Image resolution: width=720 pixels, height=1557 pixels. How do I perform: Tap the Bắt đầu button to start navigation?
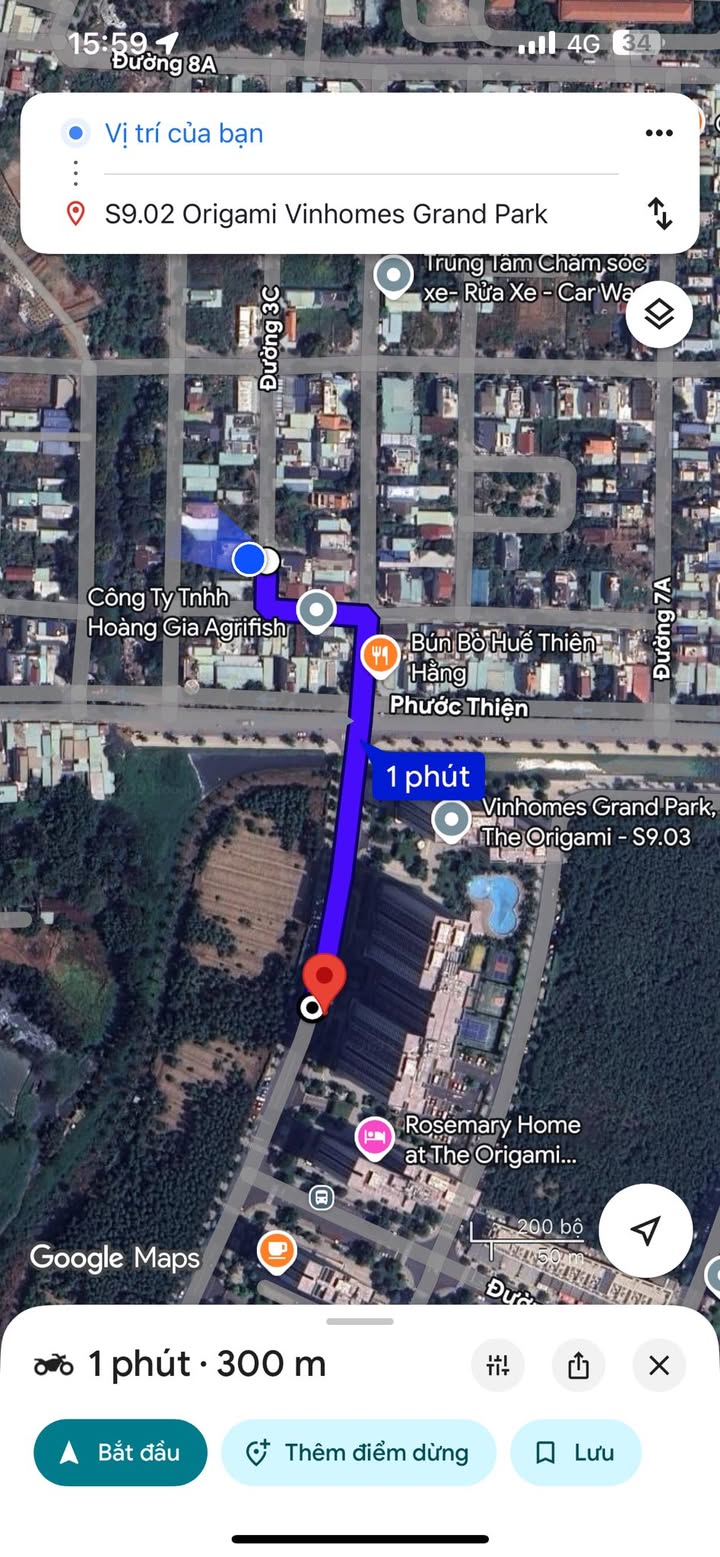pyautogui.click(x=120, y=1452)
